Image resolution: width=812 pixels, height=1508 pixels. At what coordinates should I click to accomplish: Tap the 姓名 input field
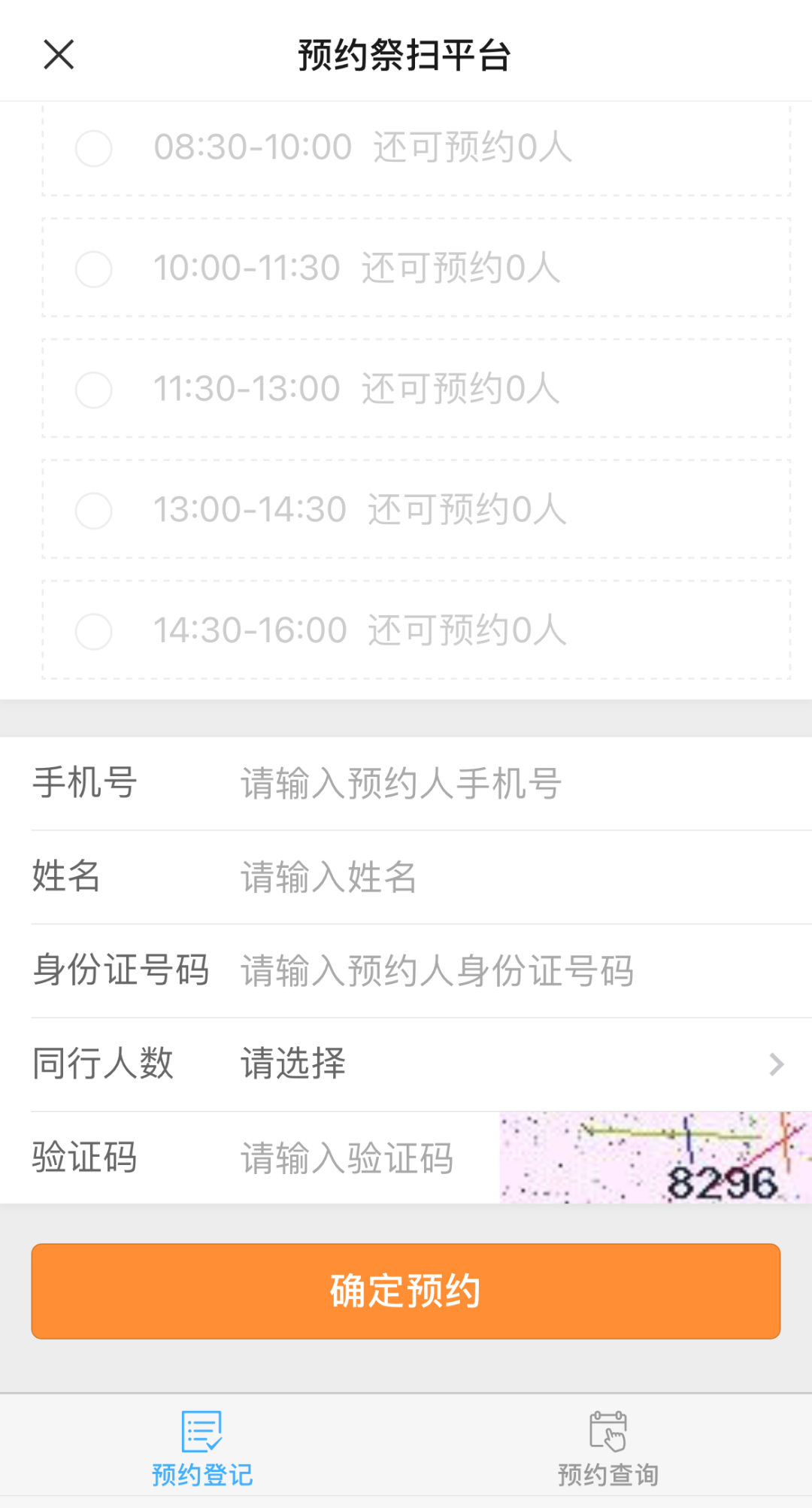pyautogui.click(x=496, y=877)
